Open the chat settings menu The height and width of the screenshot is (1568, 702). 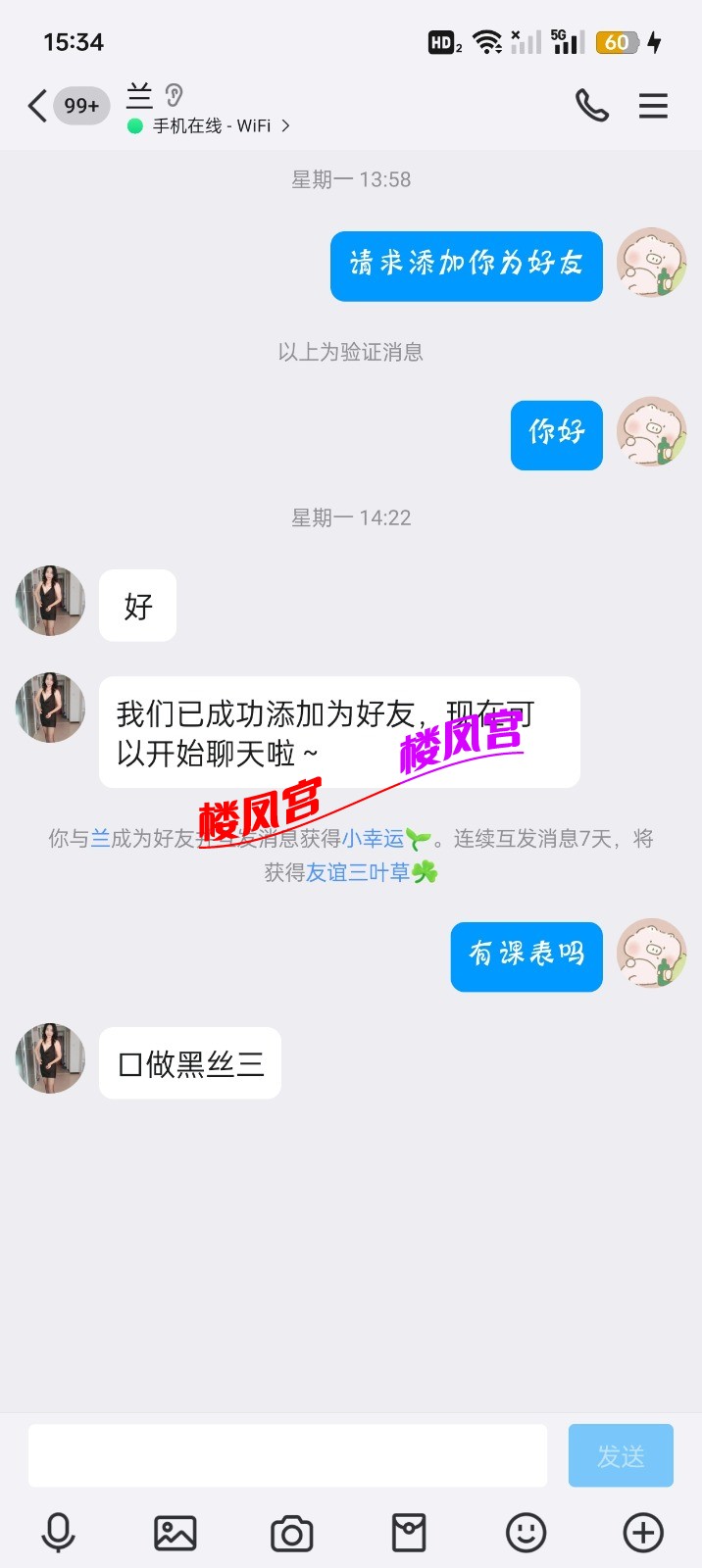pyautogui.click(x=653, y=106)
